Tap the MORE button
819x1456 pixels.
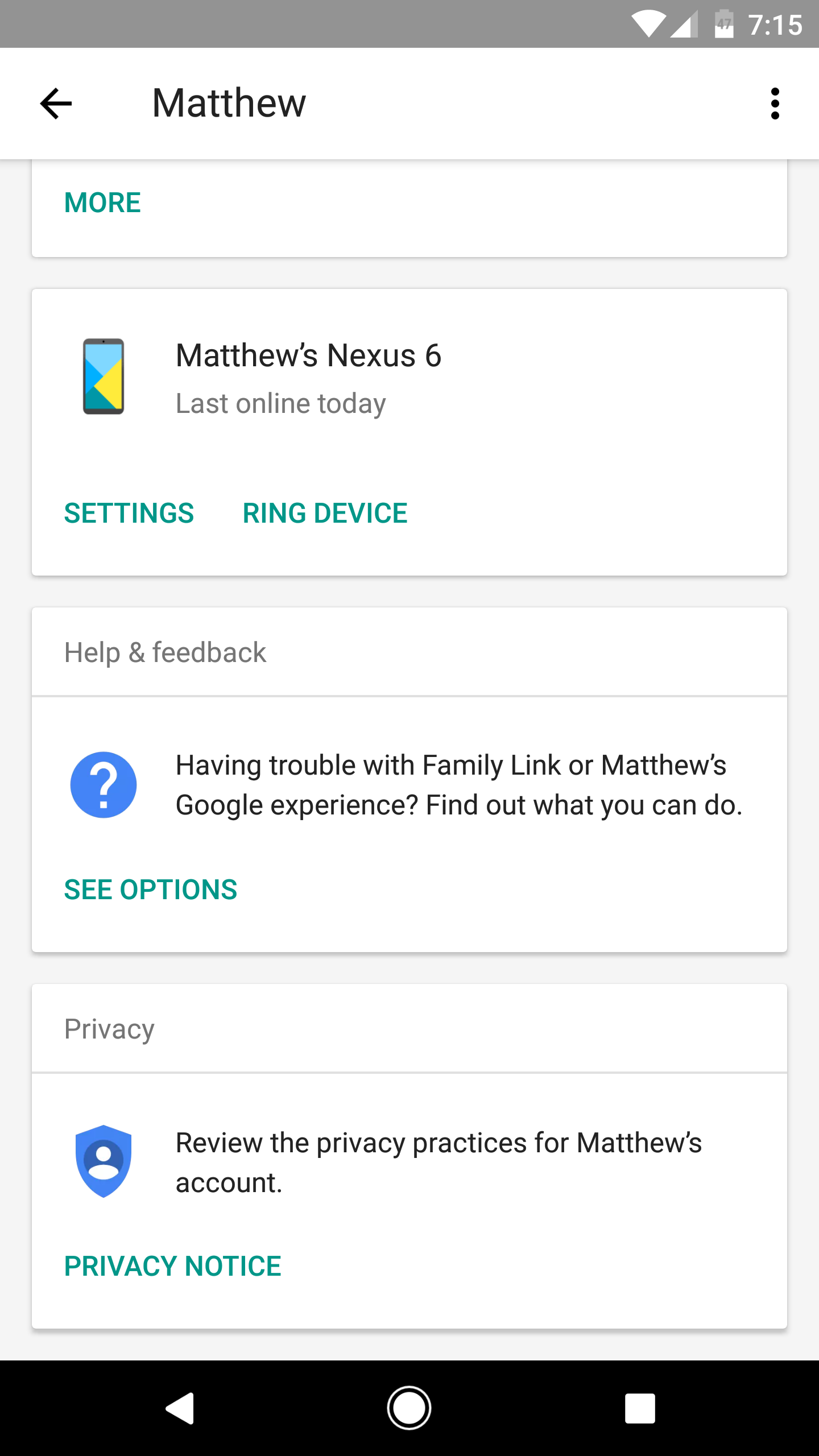pos(102,203)
